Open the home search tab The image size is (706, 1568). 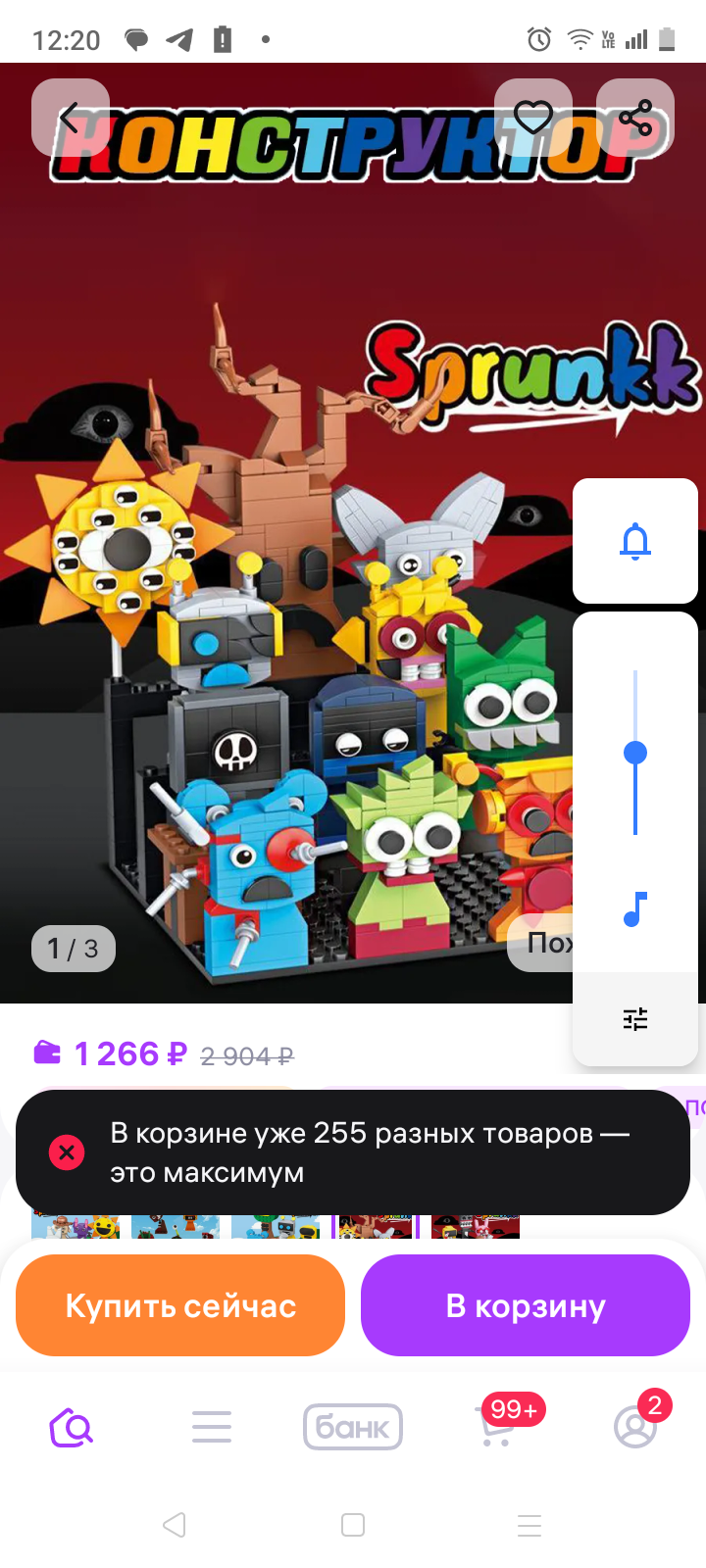(71, 1427)
